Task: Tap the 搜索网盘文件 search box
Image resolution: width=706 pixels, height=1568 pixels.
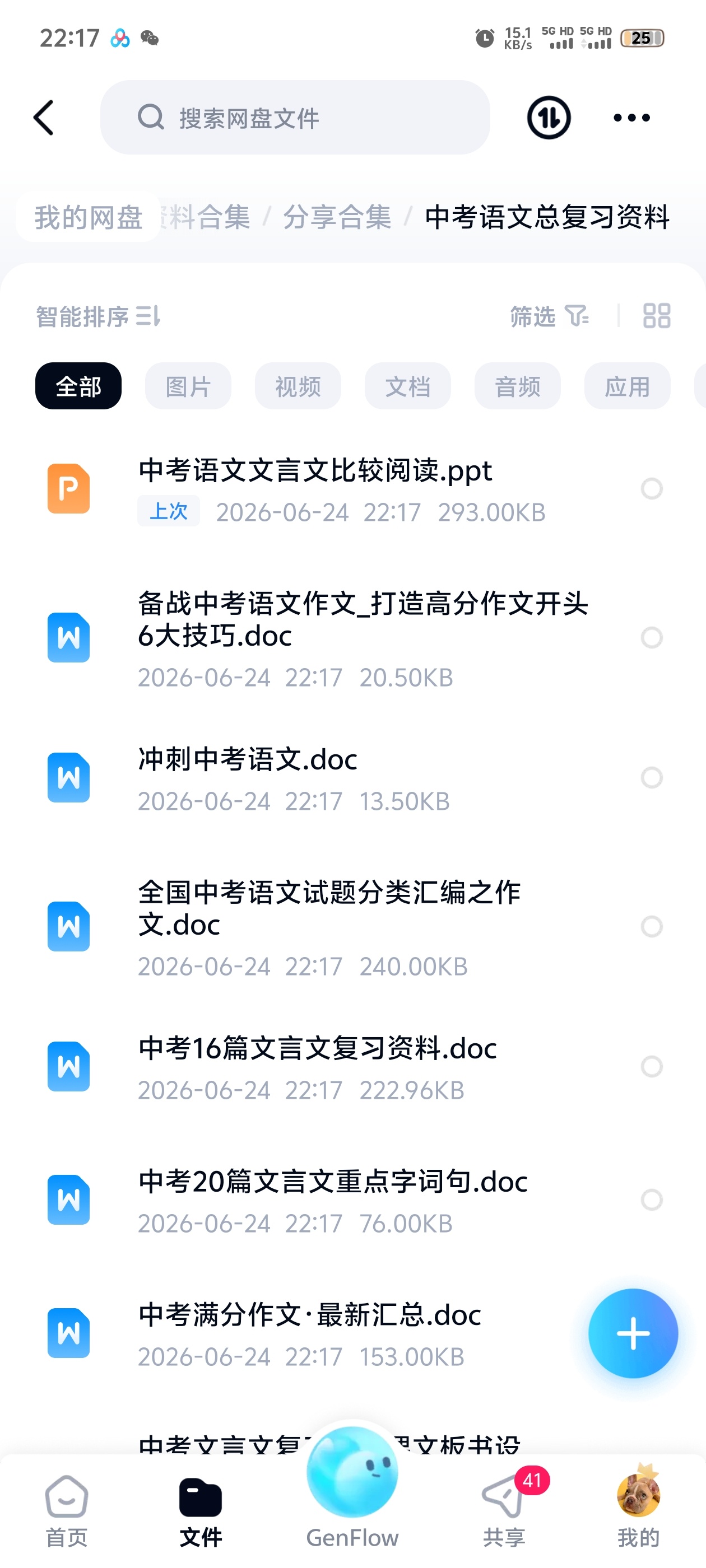Action: tap(295, 118)
